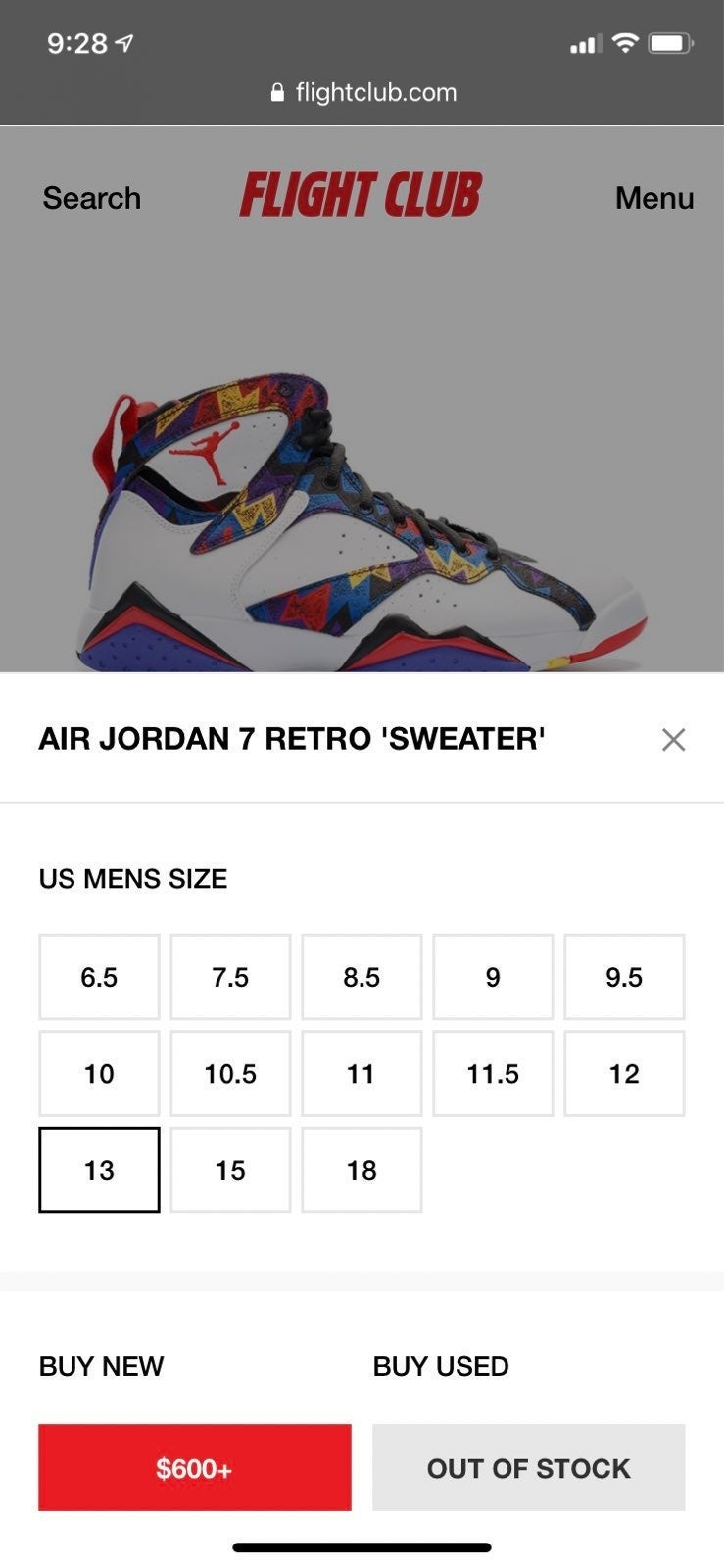Tap the selected size 13
Image resolution: width=724 pixels, height=1568 pixels.
pyautogui.click(x=99, y=1170)
